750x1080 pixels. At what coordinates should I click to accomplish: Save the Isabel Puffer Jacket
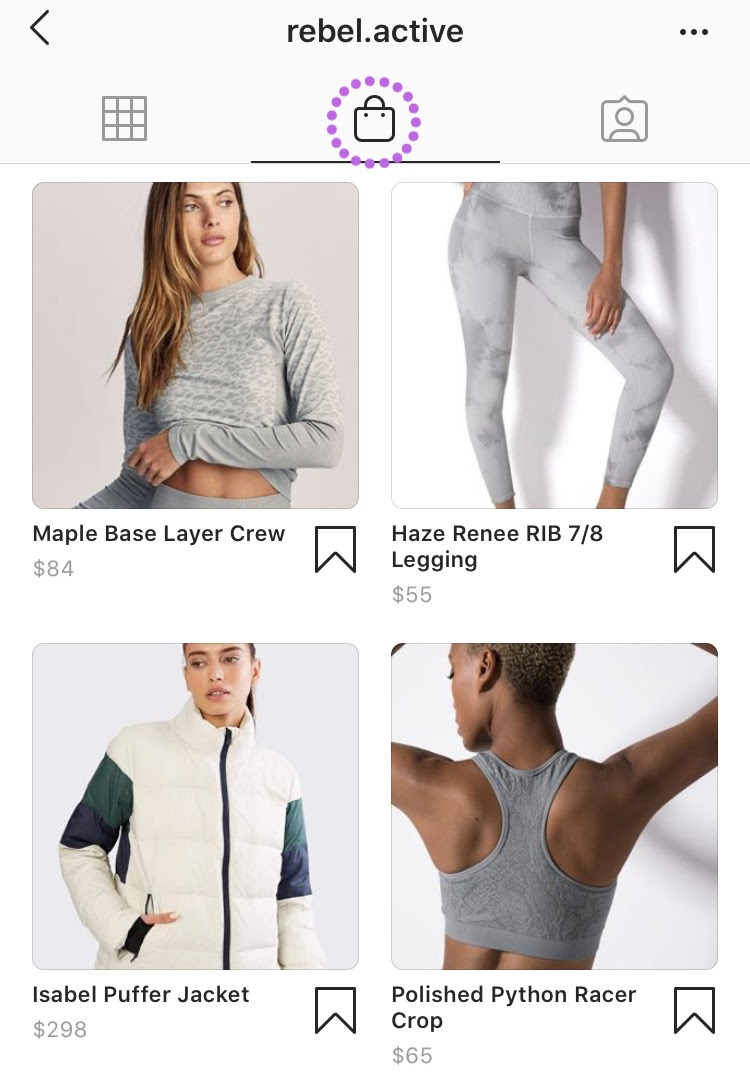[335, 1010]
